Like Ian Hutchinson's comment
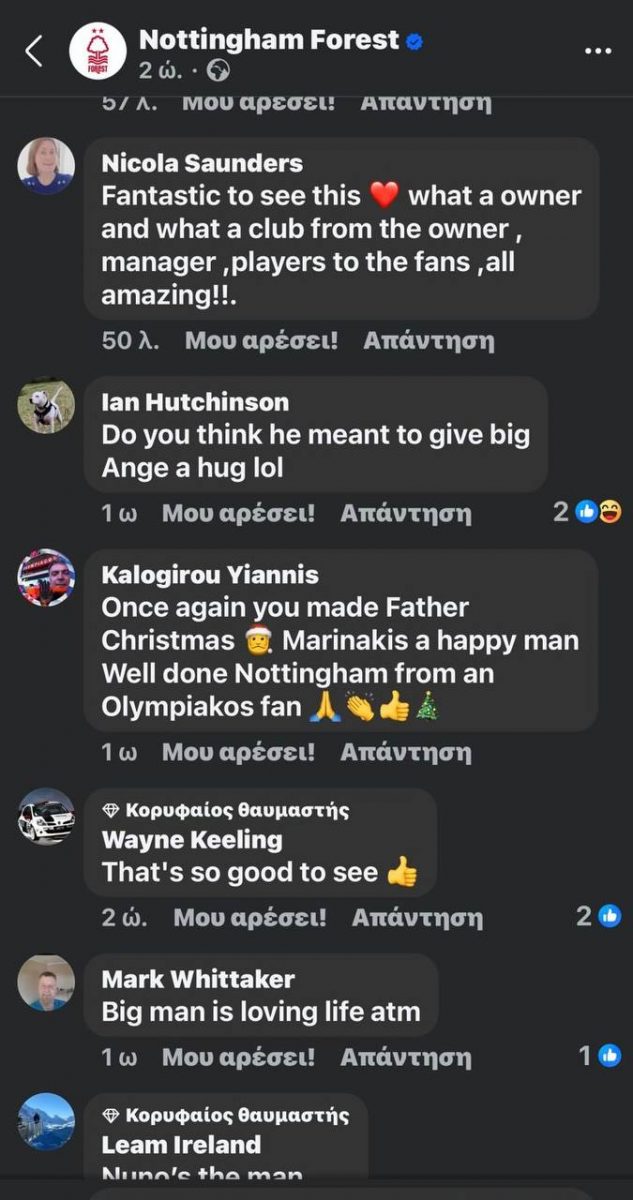This screenshot has width=633, height=1200. 238,513
